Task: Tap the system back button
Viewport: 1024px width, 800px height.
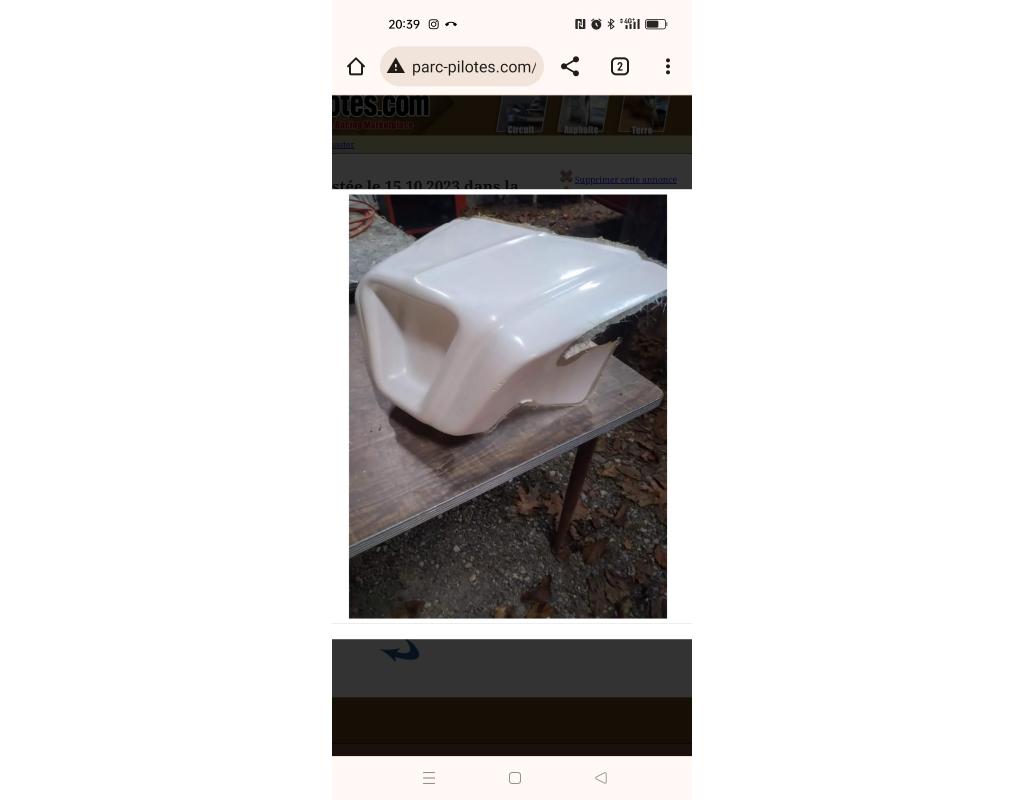Action: point(601,778)
